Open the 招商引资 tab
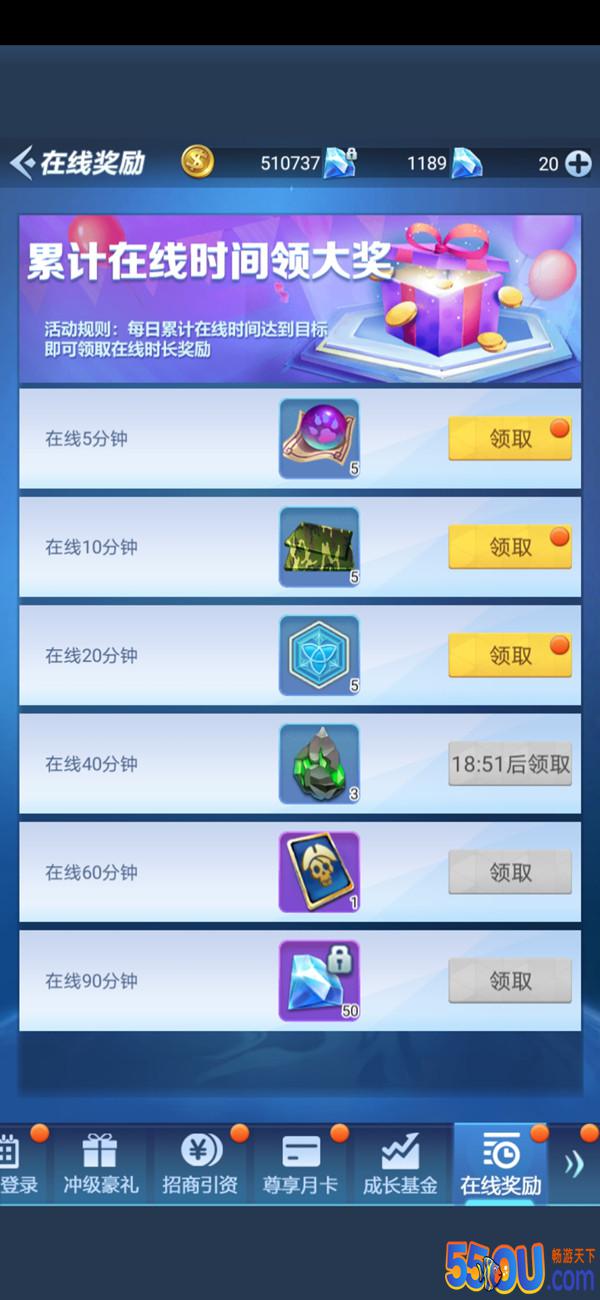 pyautogui.click(x=200, y=1164)
